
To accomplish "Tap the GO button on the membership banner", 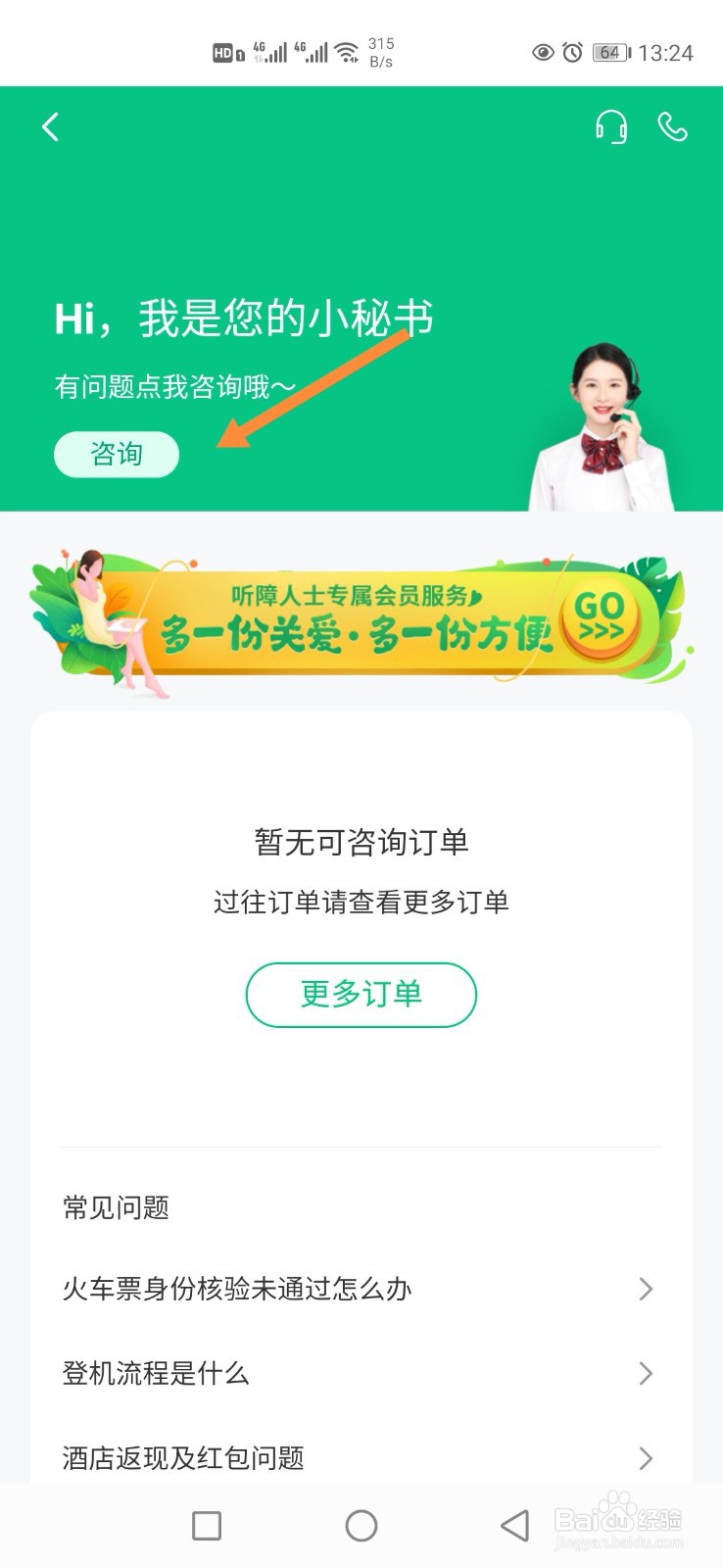I will (600, 617).
